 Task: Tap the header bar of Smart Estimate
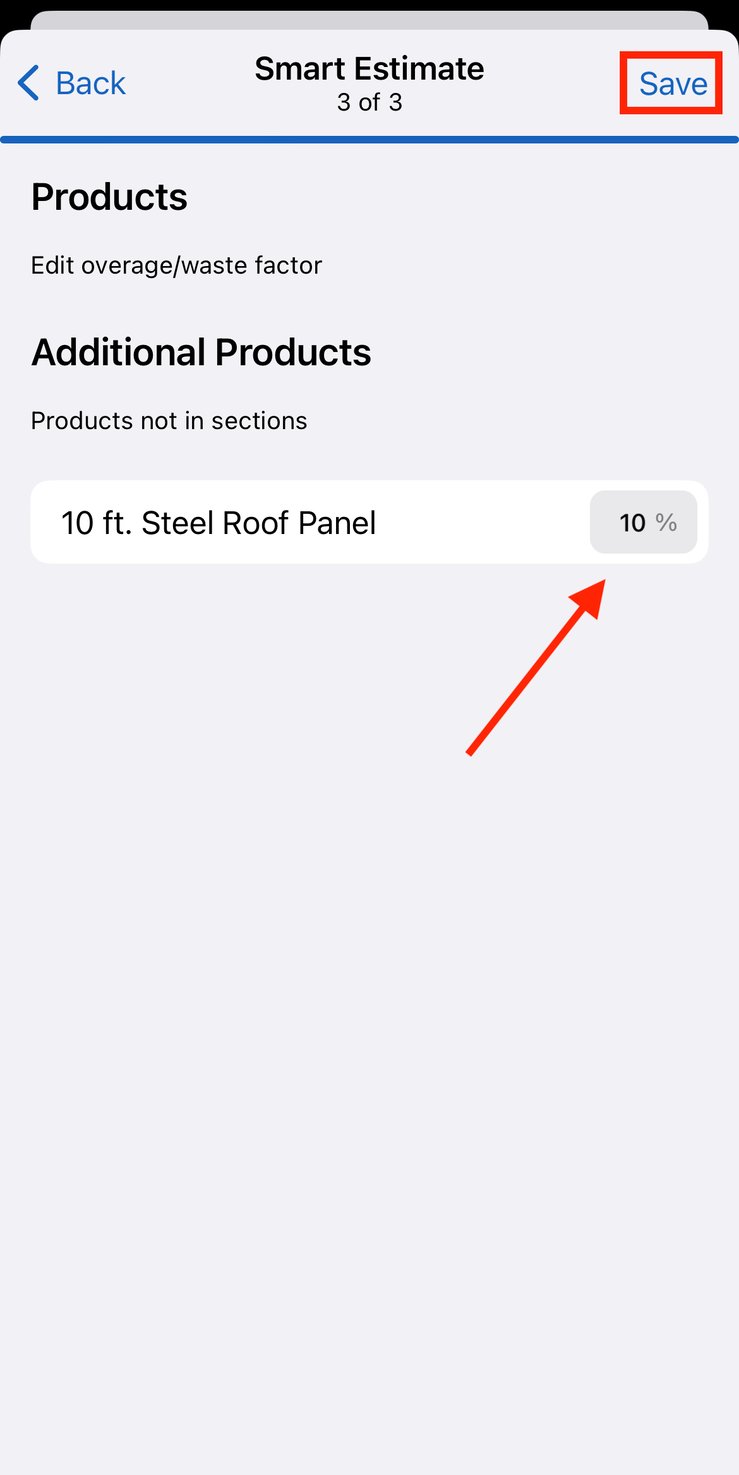pyautogui.click(x=369, y=83)
